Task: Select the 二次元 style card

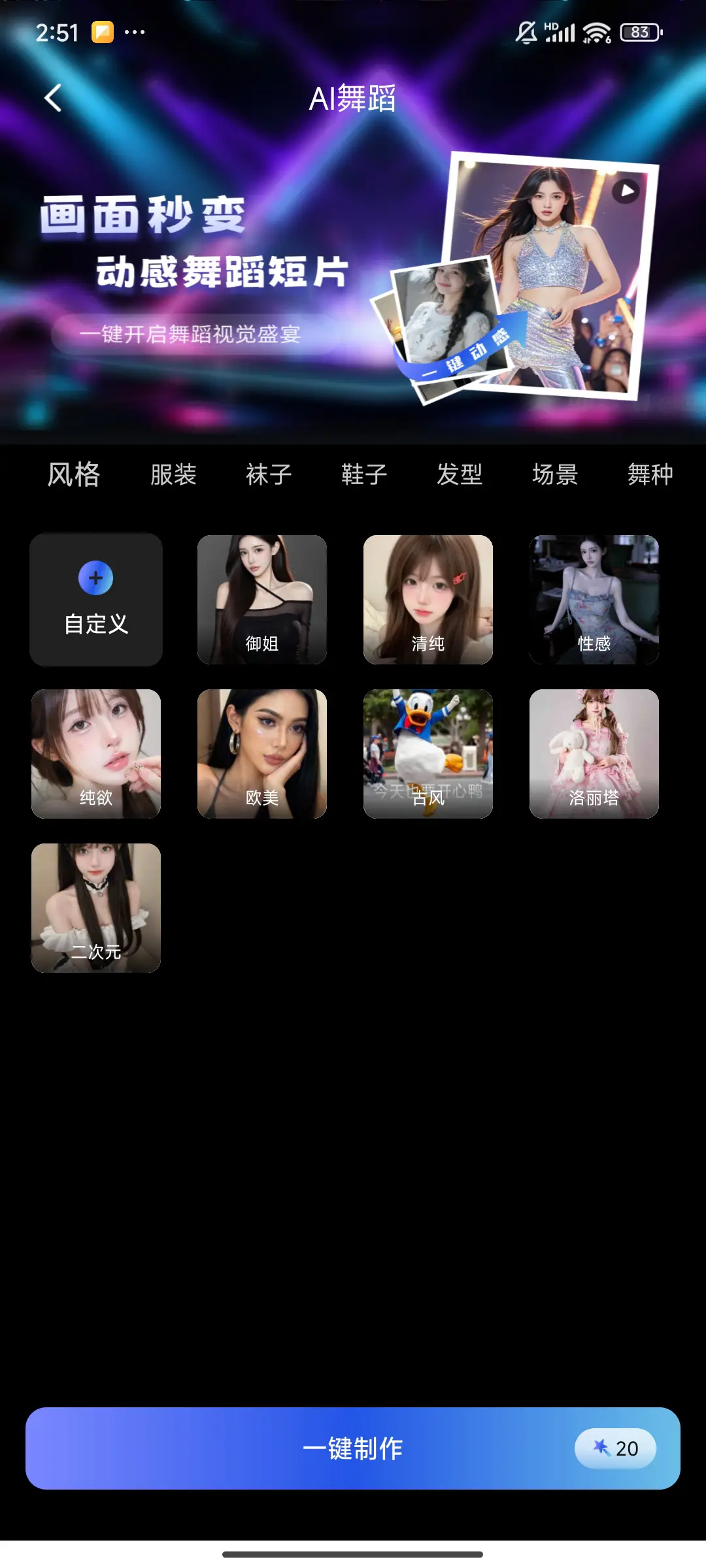Action: coord(96,908)
